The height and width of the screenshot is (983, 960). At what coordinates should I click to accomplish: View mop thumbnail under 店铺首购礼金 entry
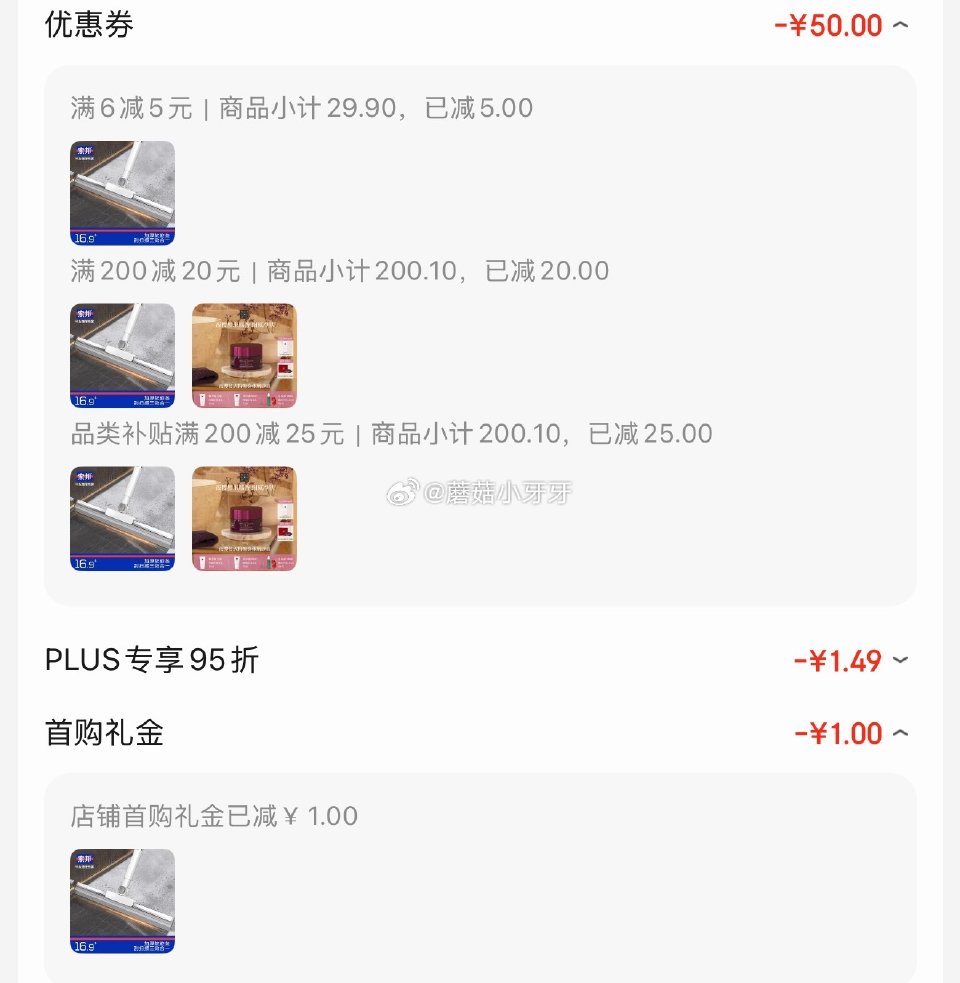[x=122, y=901]
